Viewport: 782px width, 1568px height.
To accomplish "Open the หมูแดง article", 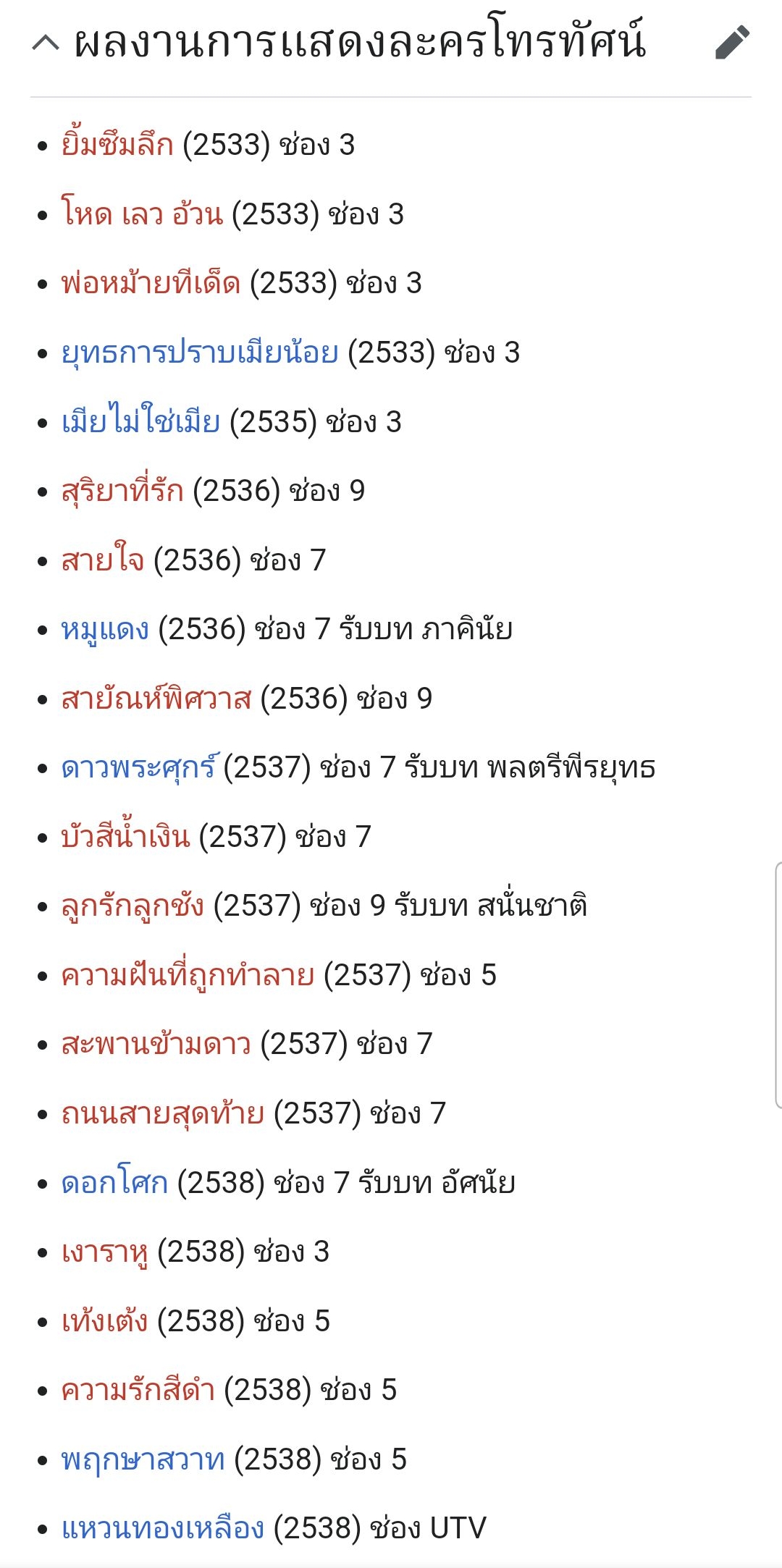I will click(105, 630).
